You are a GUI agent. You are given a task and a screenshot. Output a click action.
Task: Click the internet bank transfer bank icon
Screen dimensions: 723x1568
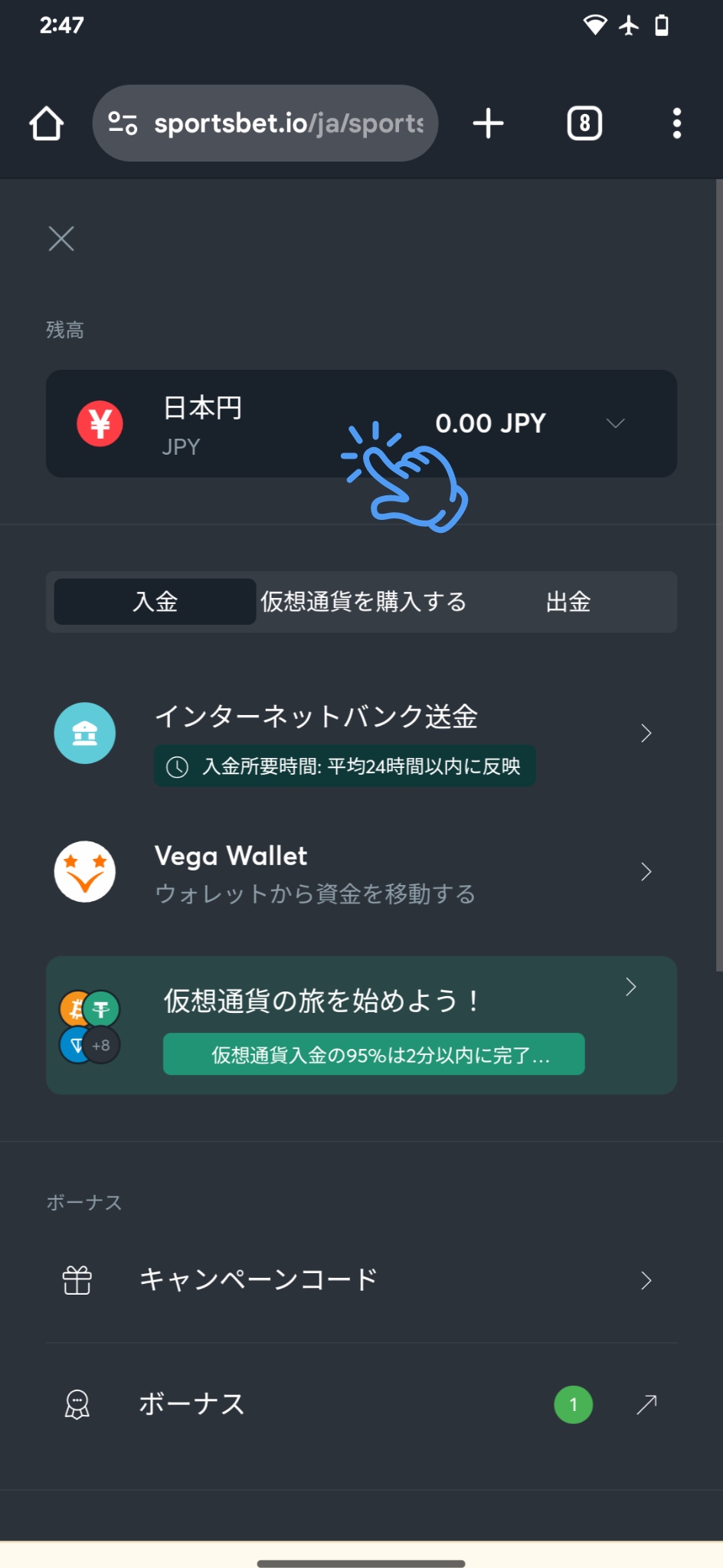pyautogui.click(x=84, y=733)
